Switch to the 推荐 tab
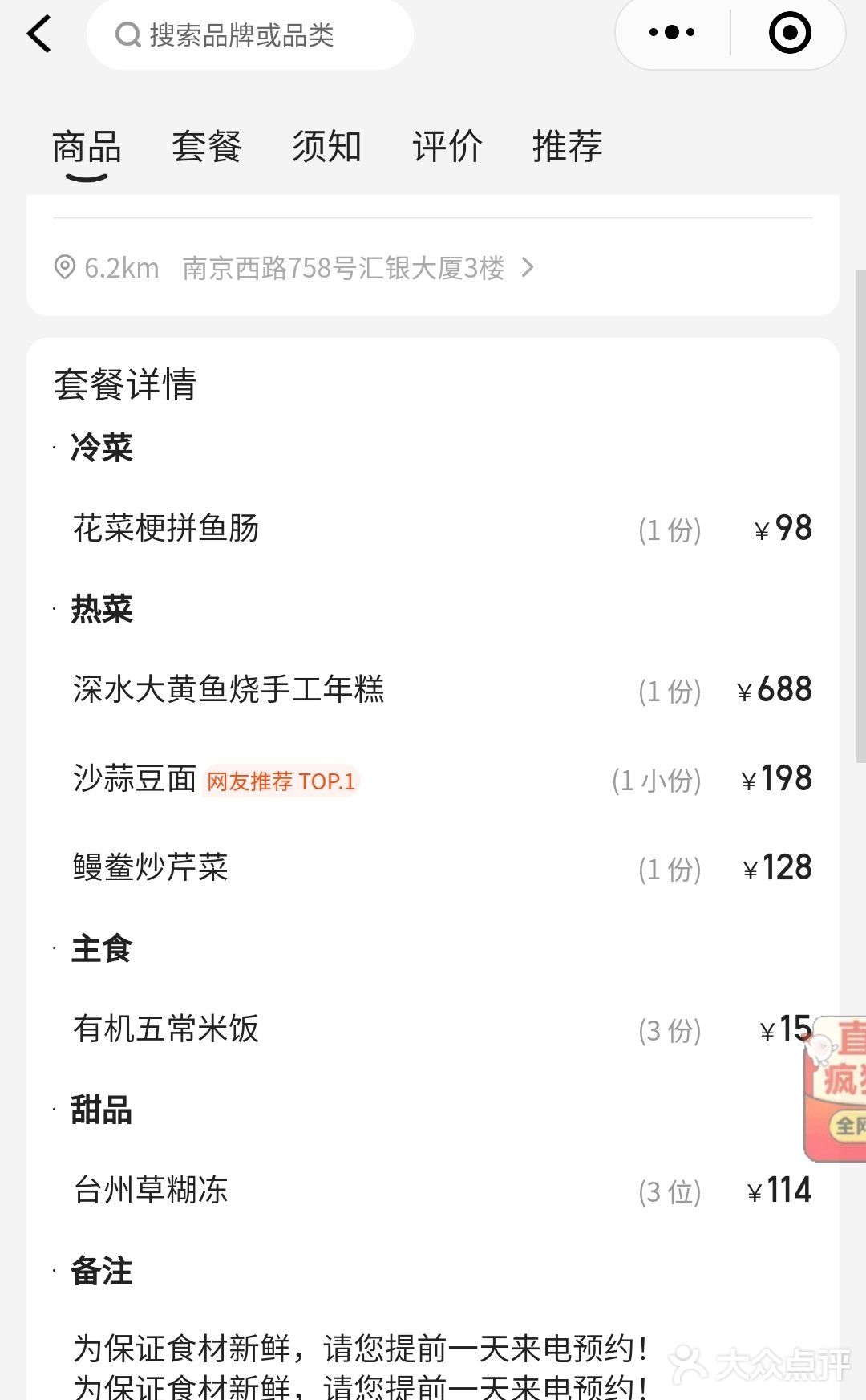Screen dimensions: 866x1400 568,147
